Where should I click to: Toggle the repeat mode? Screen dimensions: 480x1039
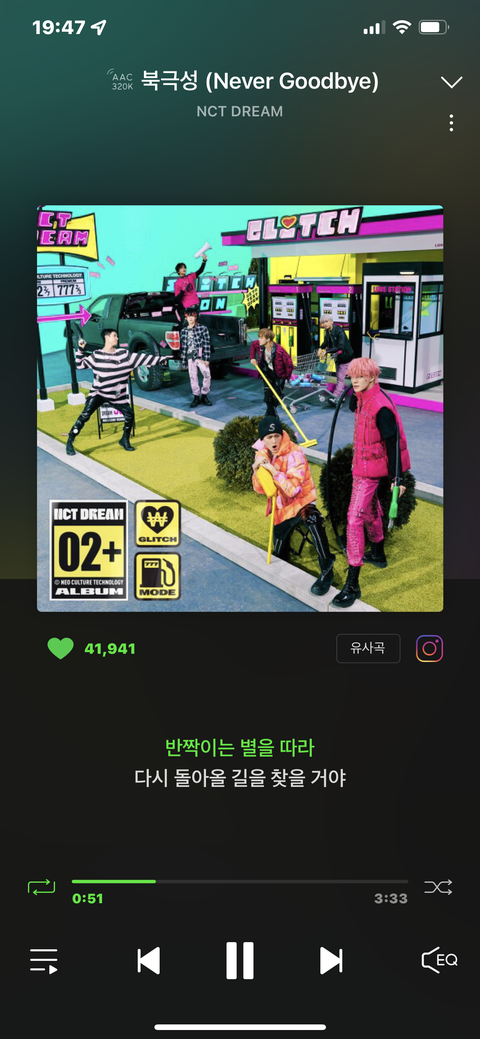click(x=42, y=887)
